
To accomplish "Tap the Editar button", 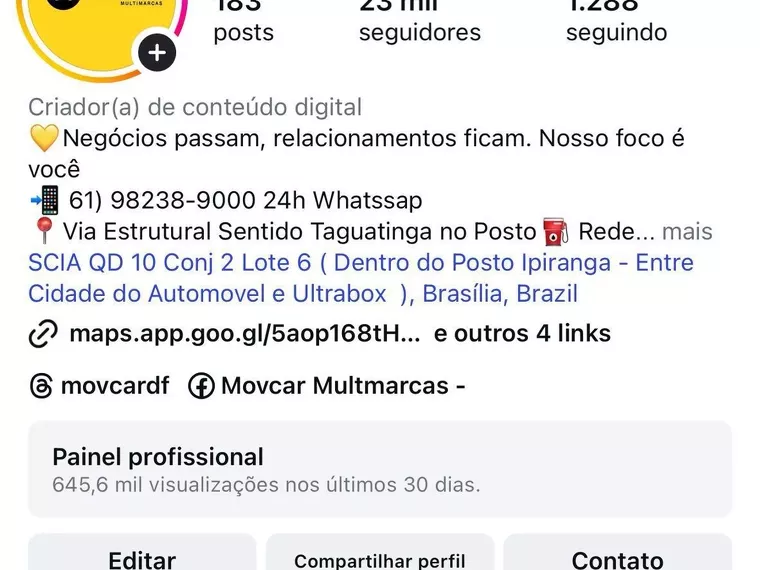I will click(142, 558).
